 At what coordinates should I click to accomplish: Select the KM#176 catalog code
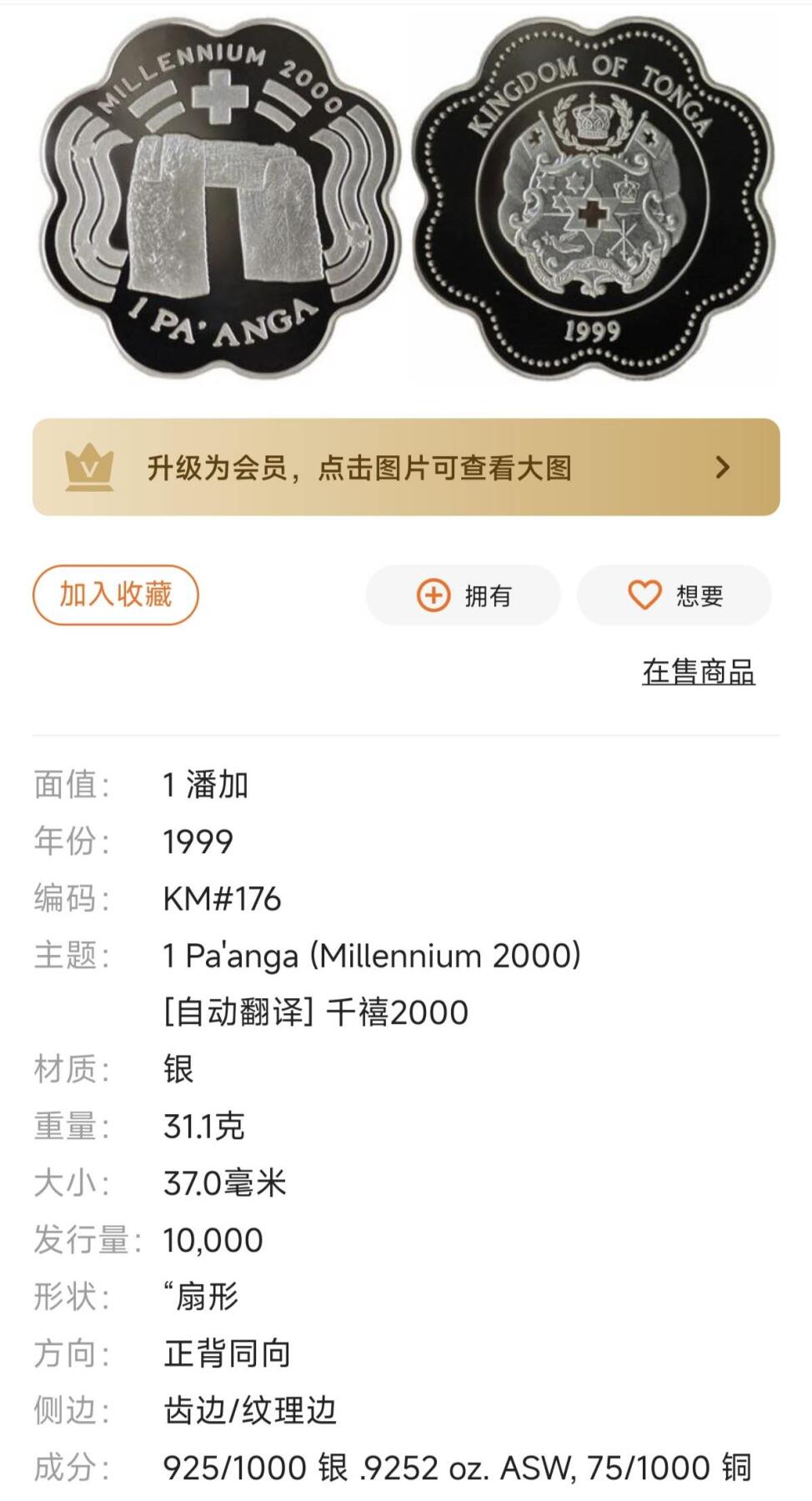pos(218,899)
